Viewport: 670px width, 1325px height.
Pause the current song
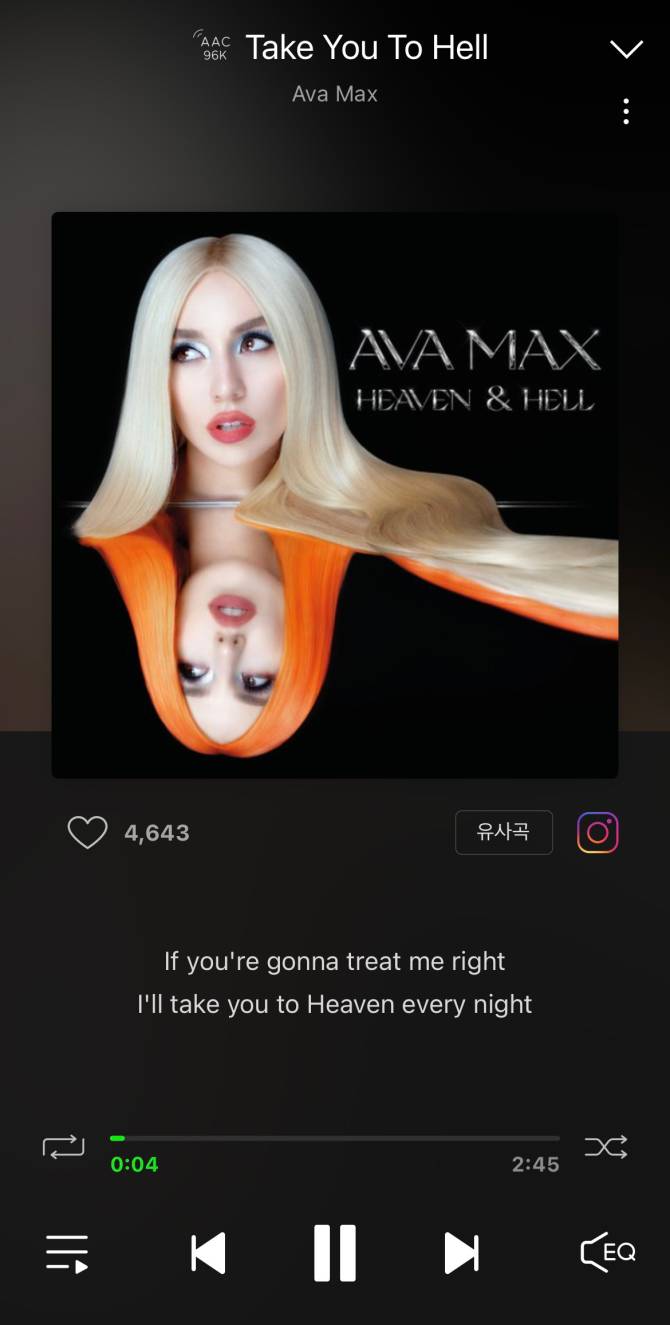(335, 1253)
